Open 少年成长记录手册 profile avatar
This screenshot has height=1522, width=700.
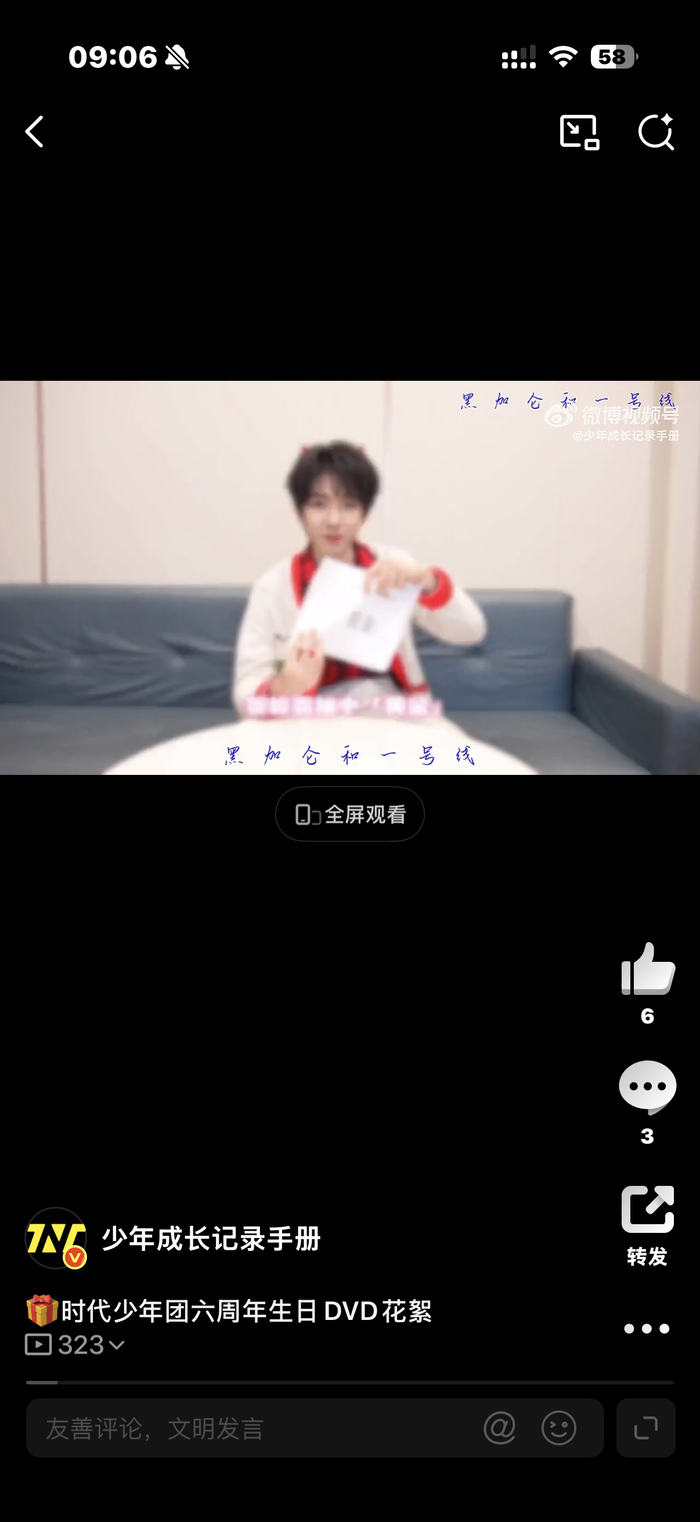pyautogui.click(x=56, y=1238)
